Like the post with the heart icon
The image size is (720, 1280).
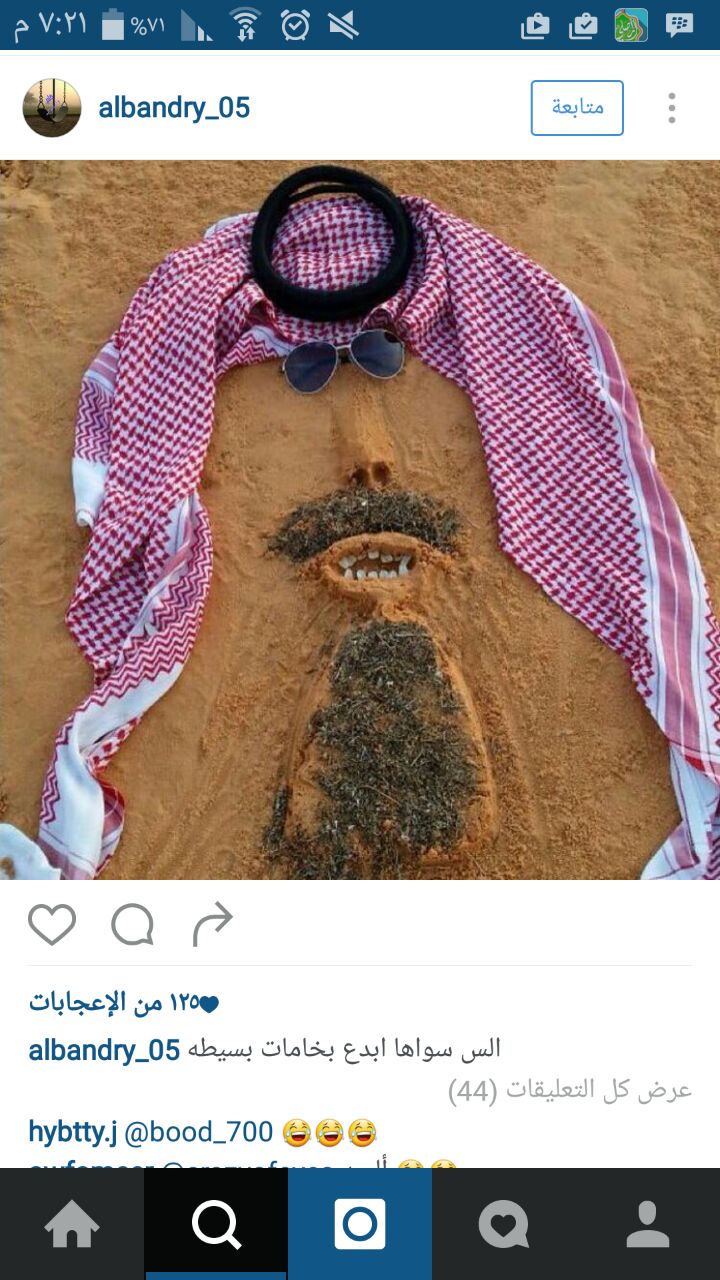coord(52,925)
